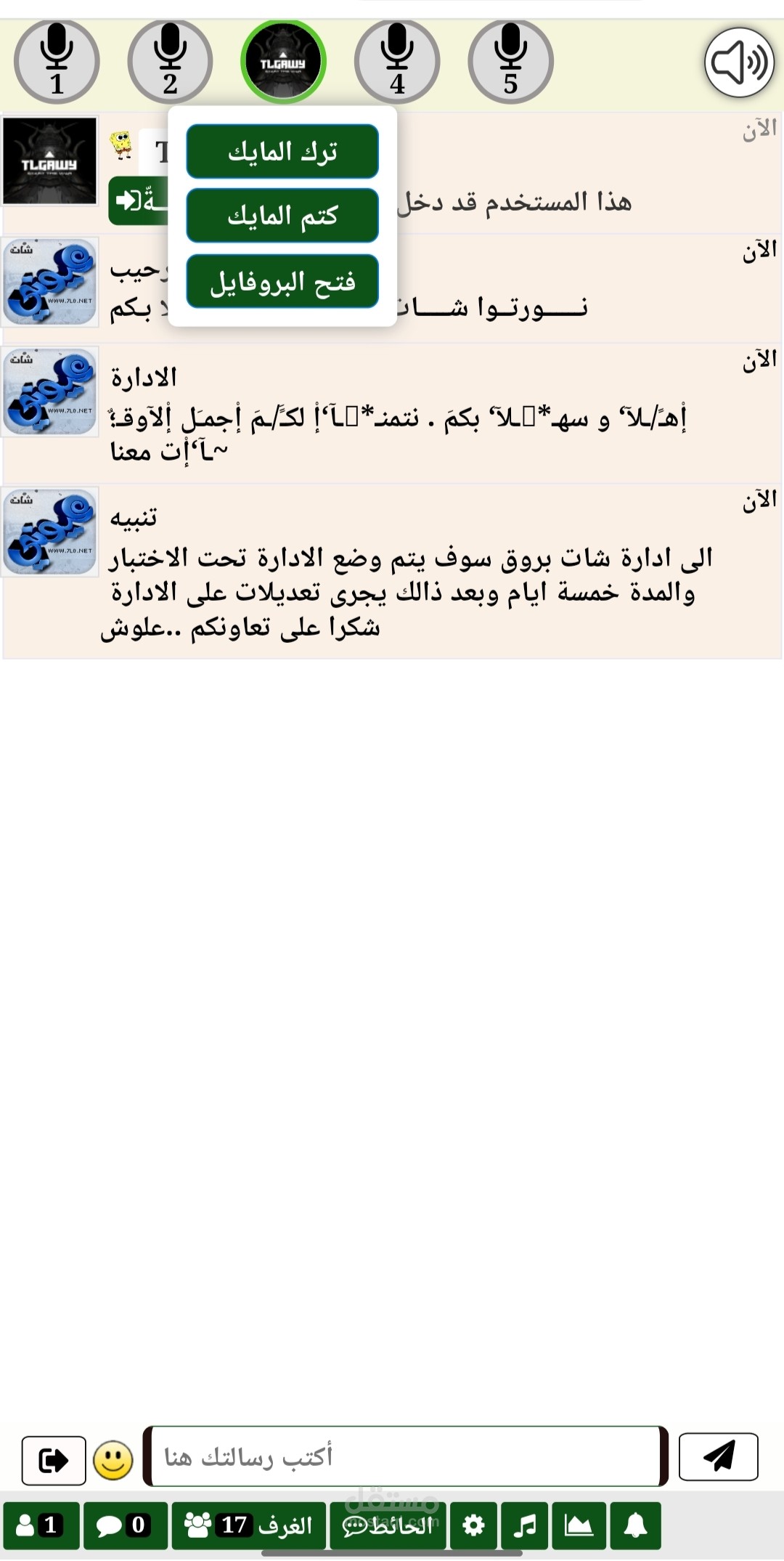Open the online users list showing 1
Viewport: 784px width, 1561px height.
point(41,1525)
